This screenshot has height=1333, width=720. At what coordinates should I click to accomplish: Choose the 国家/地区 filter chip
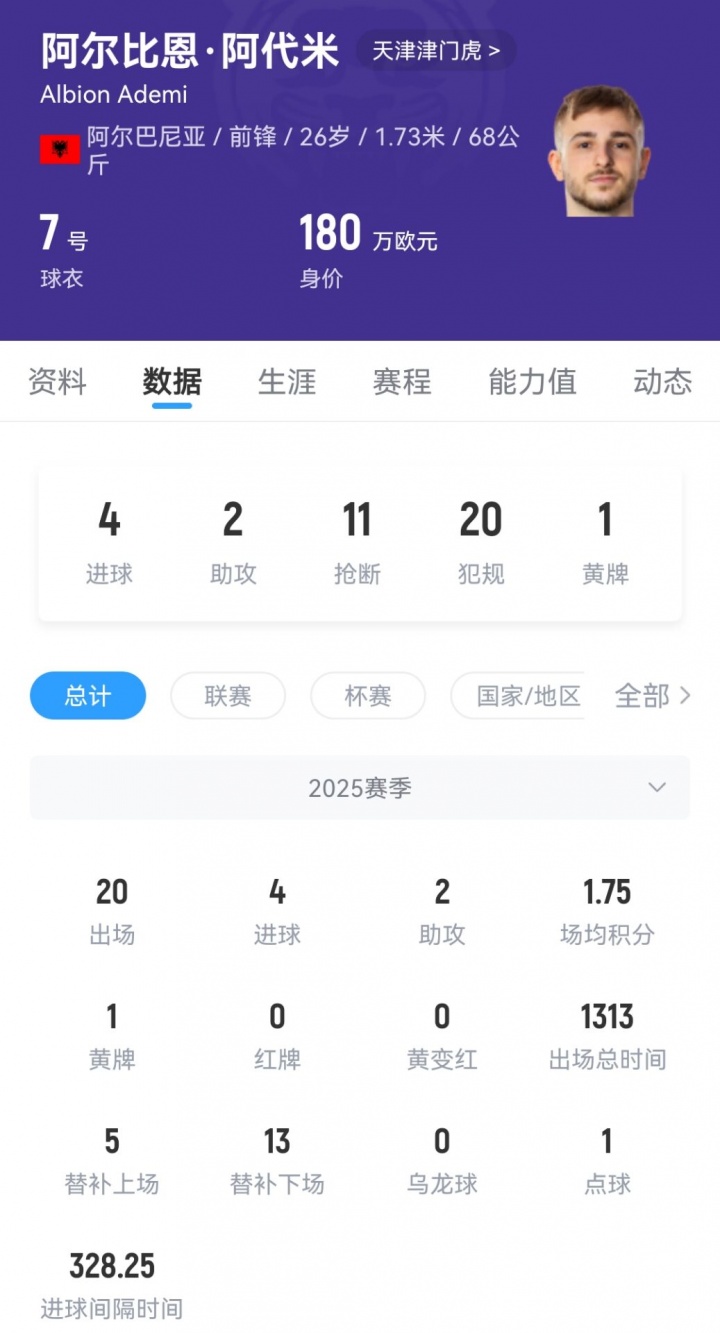click(x=518, y=696)
